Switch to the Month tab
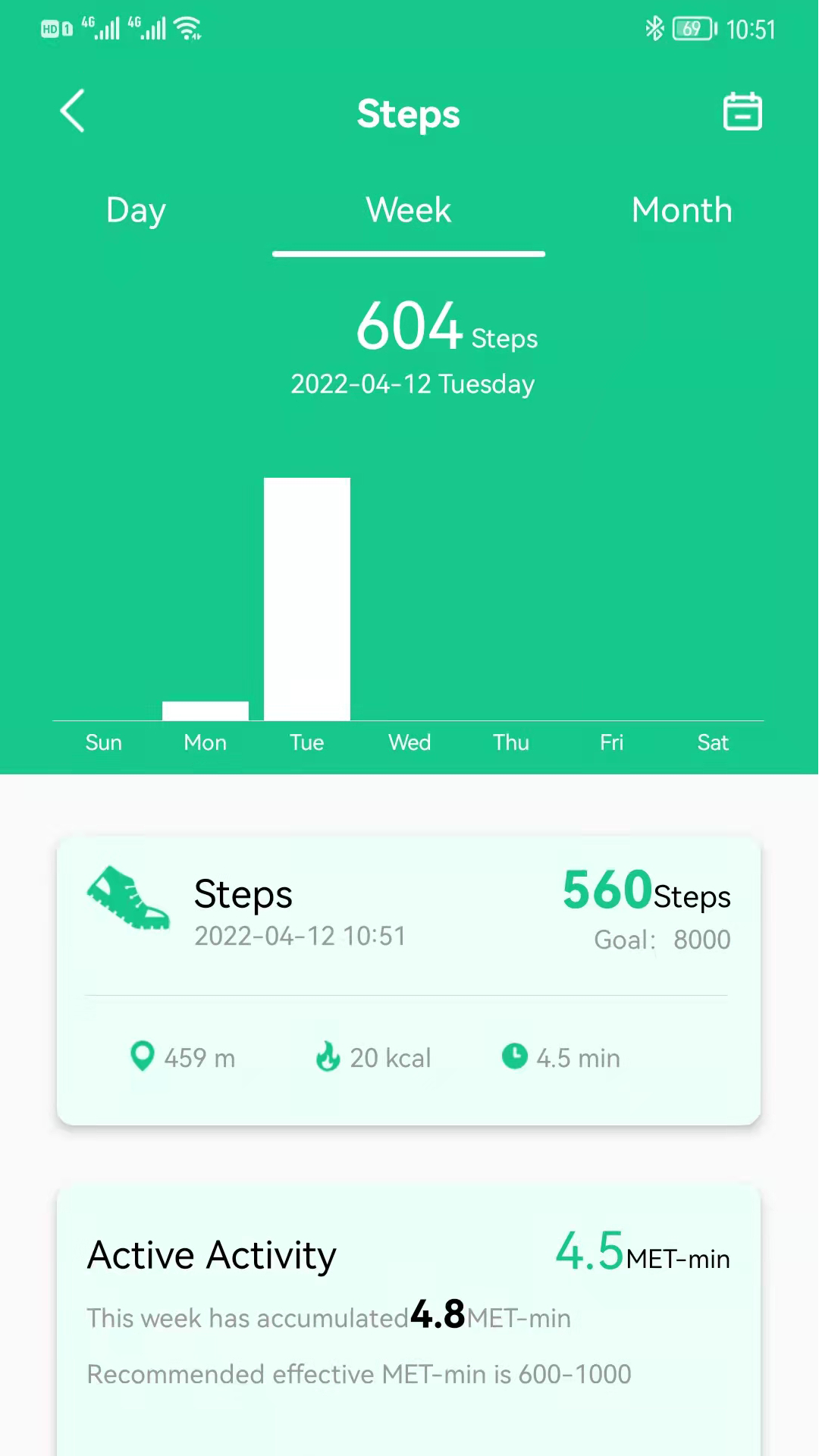Viewport: 819px width, 1456px height. tap(682, 210)
